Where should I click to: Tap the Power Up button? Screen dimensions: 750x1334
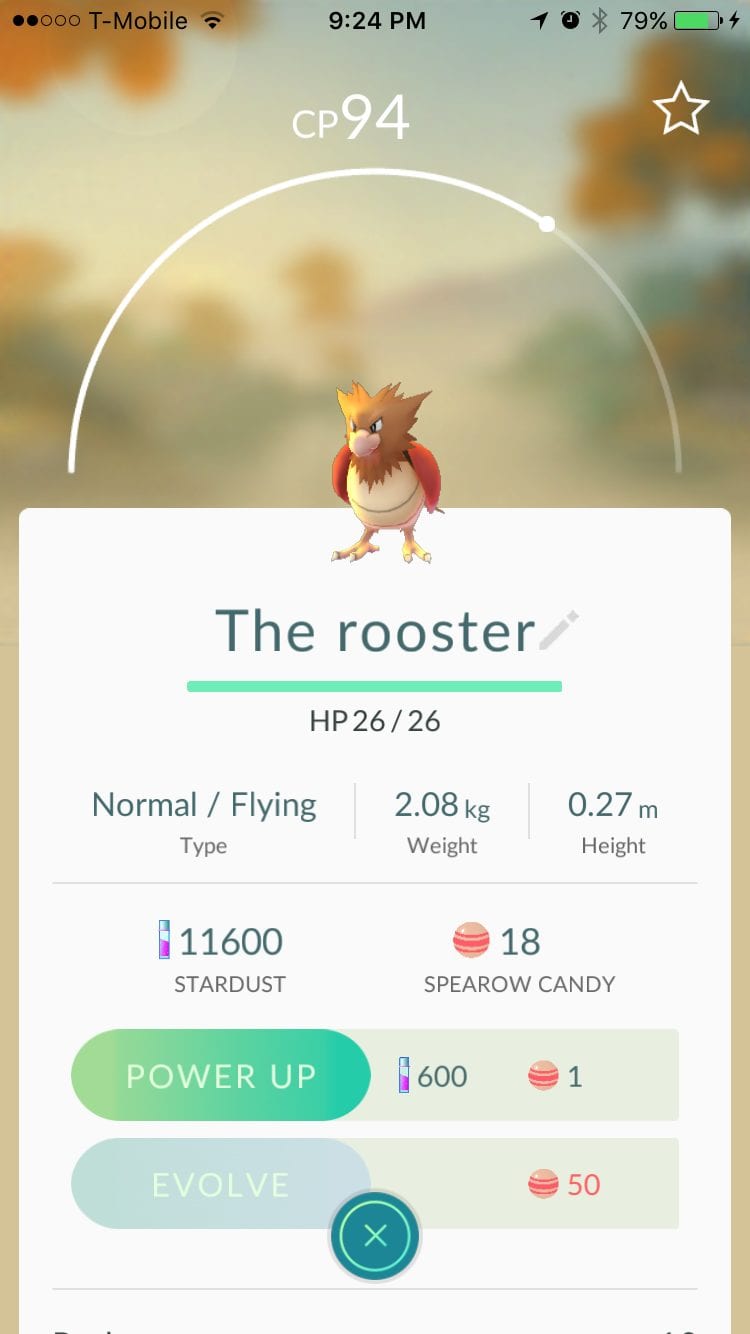pos(221,1075)
